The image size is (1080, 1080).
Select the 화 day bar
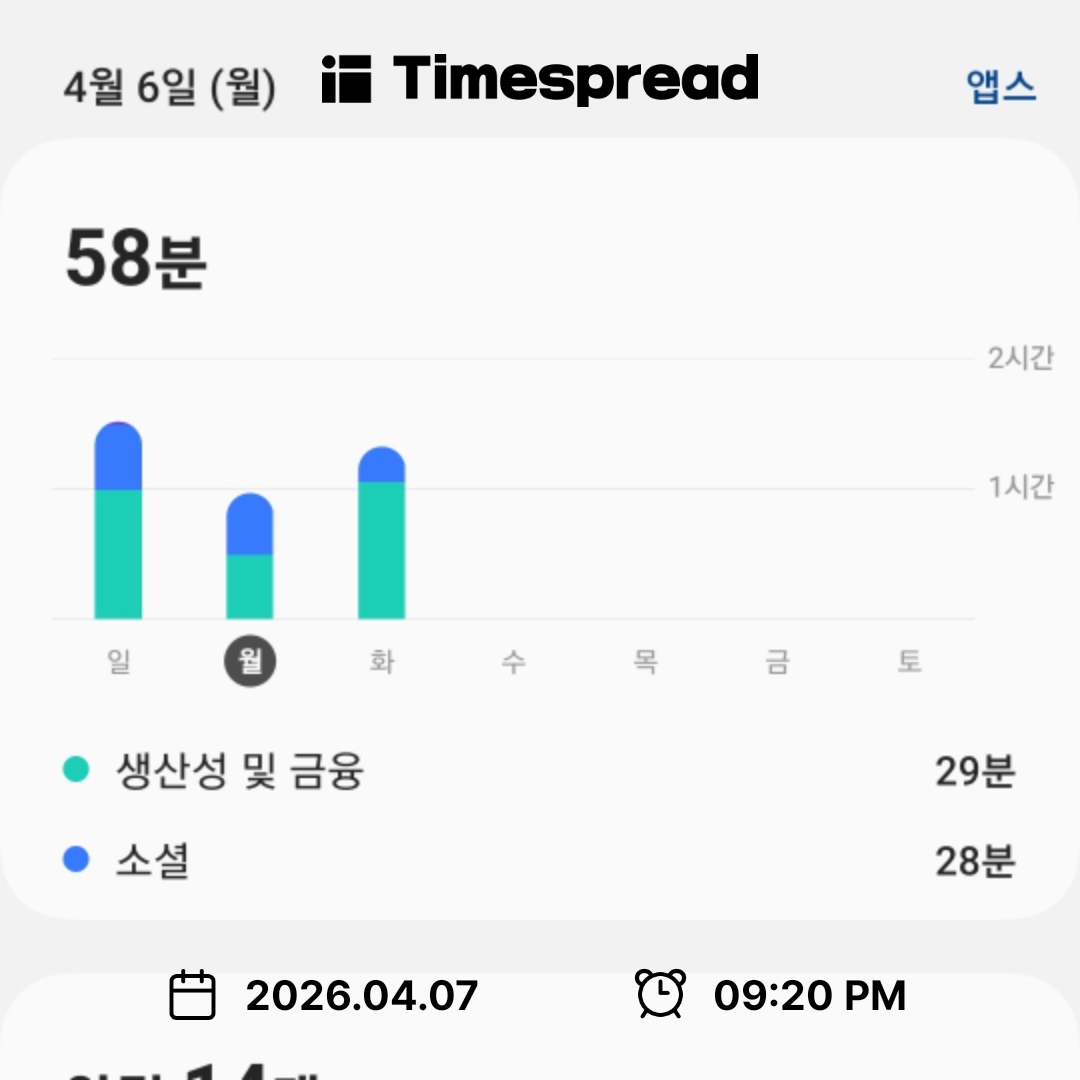pyautogui.click(x=381, y=533)
